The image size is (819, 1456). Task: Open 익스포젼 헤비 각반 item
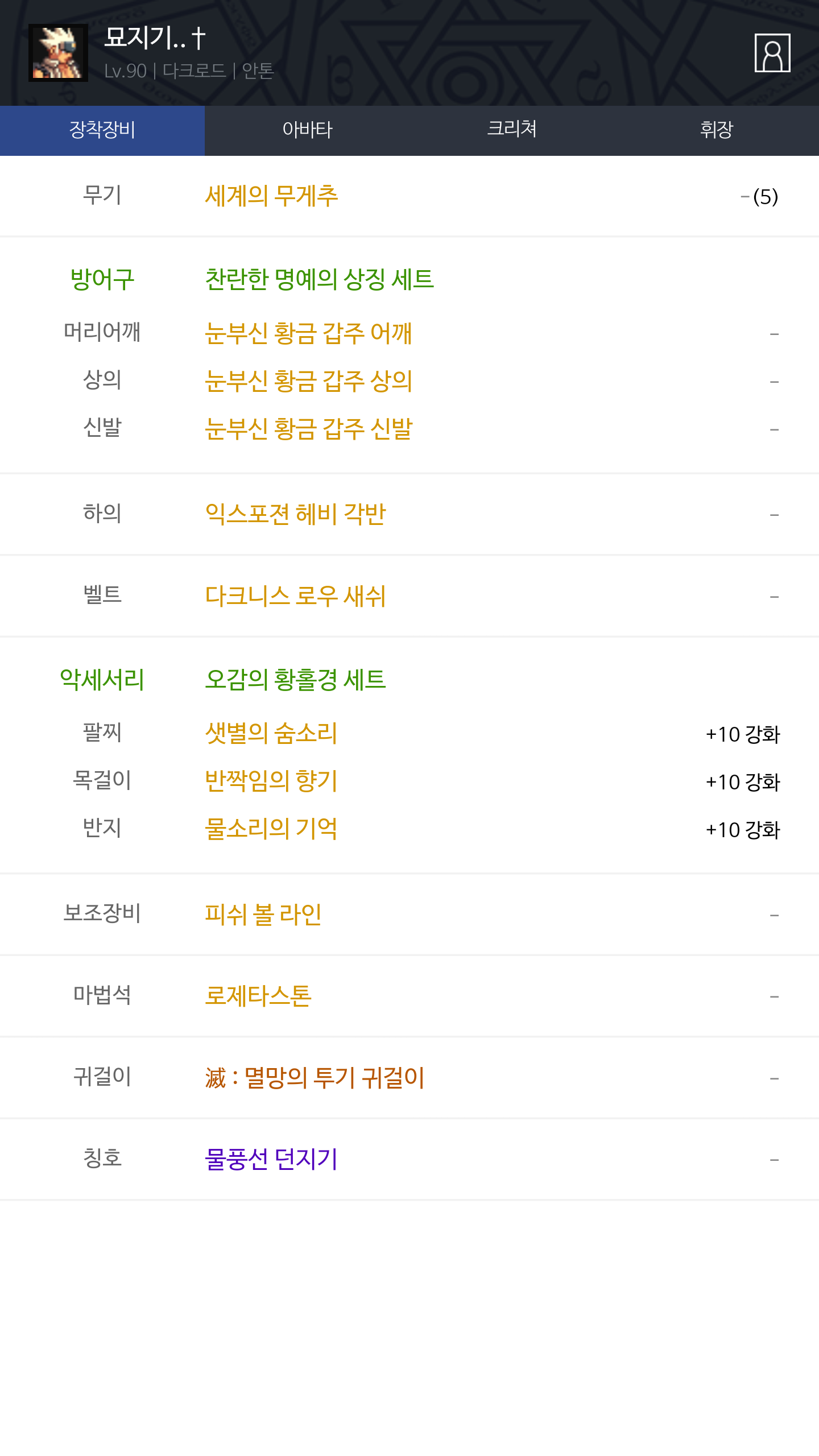[295, 514]
